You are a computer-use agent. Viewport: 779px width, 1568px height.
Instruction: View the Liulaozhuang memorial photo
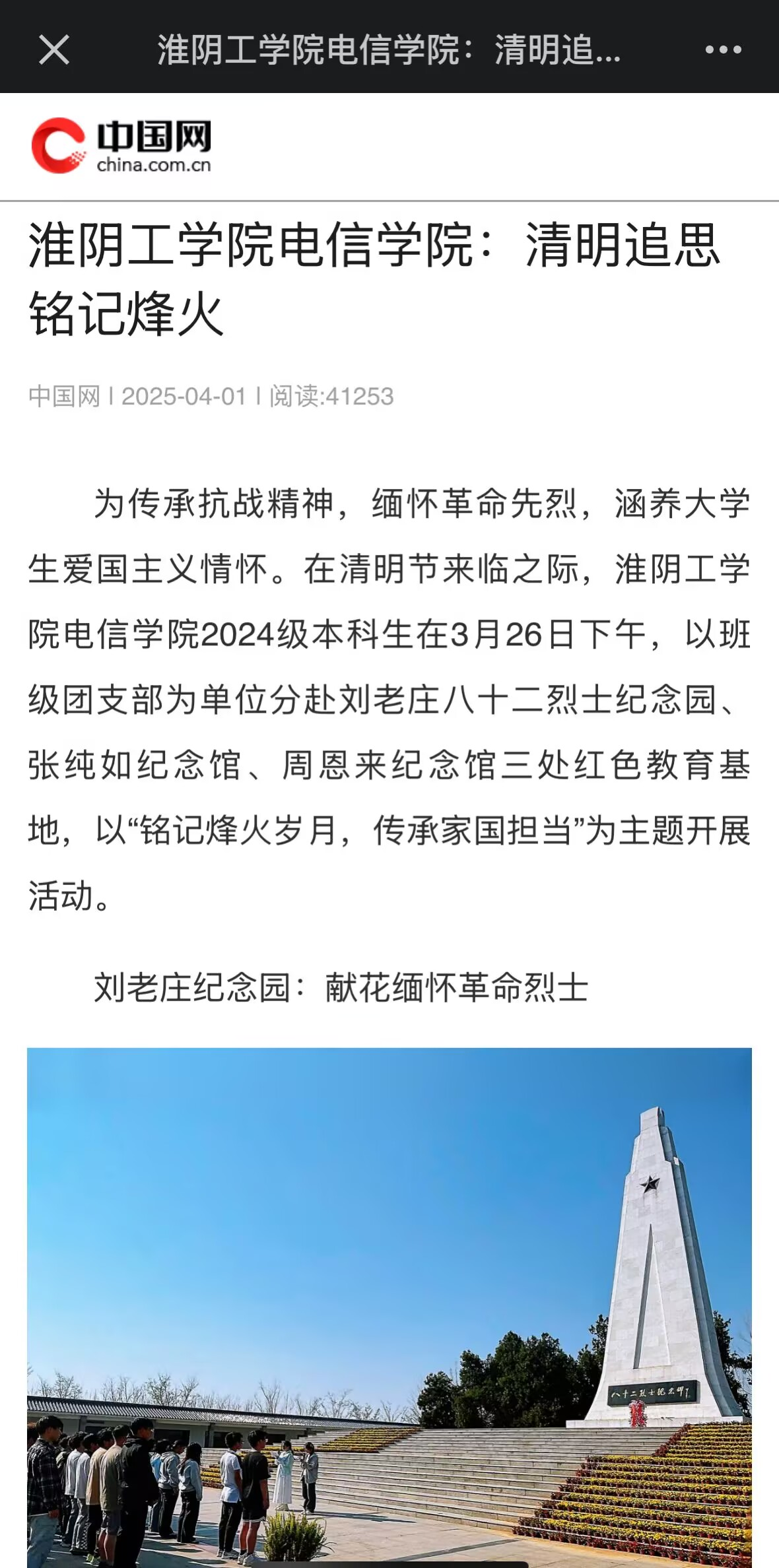389,1307
